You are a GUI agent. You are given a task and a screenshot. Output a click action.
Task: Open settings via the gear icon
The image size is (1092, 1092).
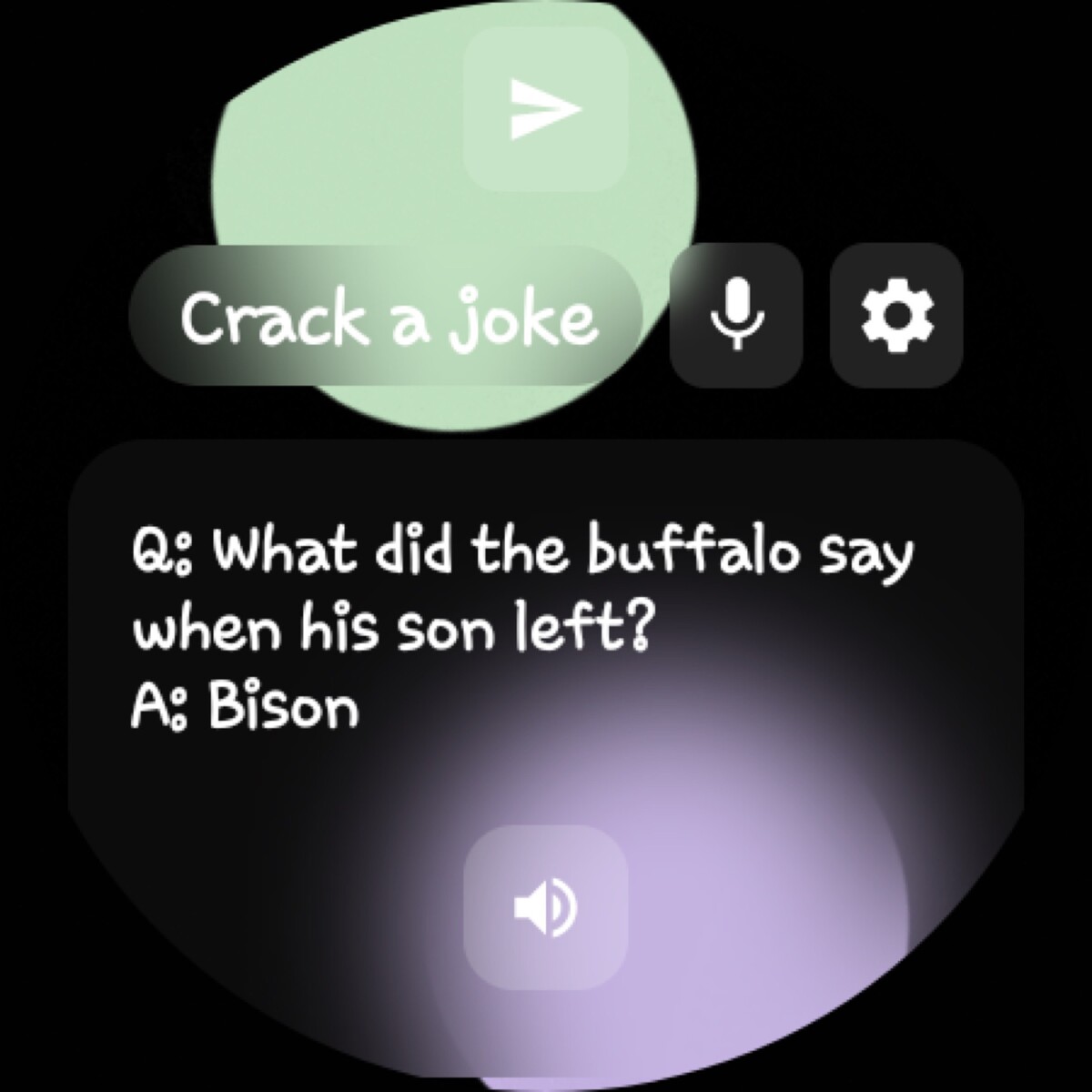896,315
